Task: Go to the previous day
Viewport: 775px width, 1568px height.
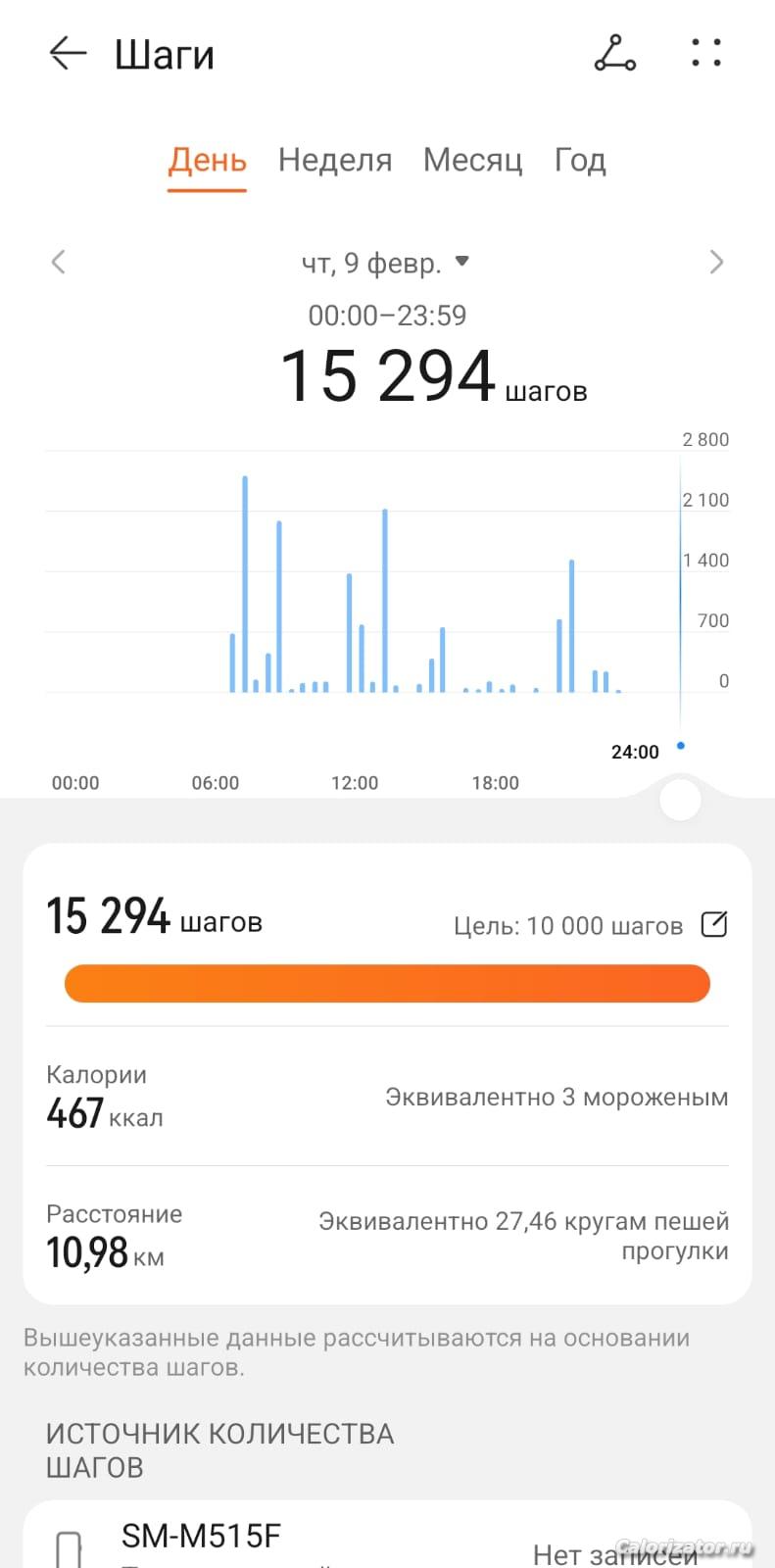Action: coord(59,262)
